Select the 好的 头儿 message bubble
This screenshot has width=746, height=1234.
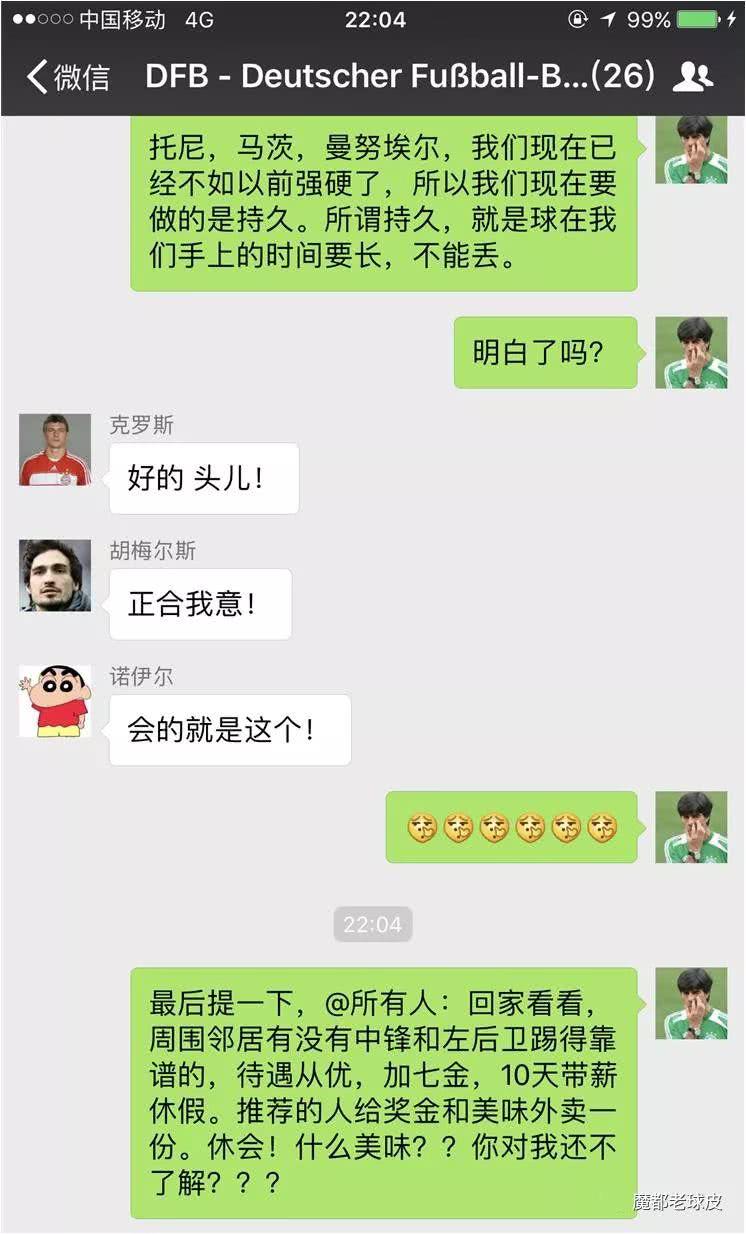click(203, 478)
